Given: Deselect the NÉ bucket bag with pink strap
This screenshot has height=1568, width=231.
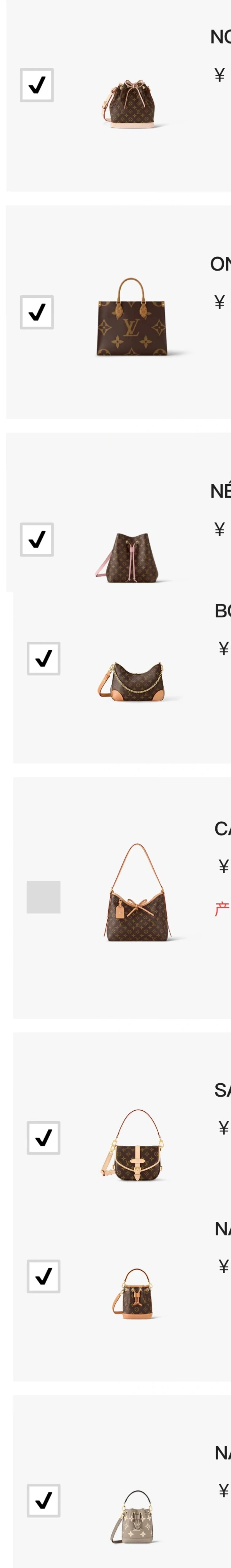Looking at the screenshot, I should (37, 539).
